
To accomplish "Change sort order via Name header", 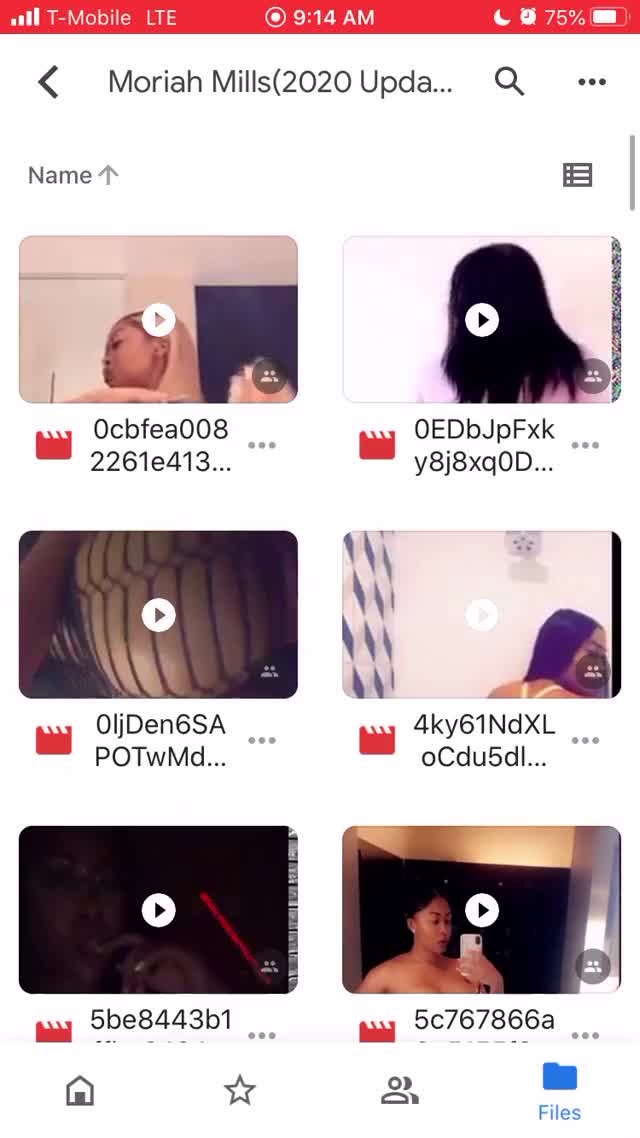I will [x=73, y=175].
